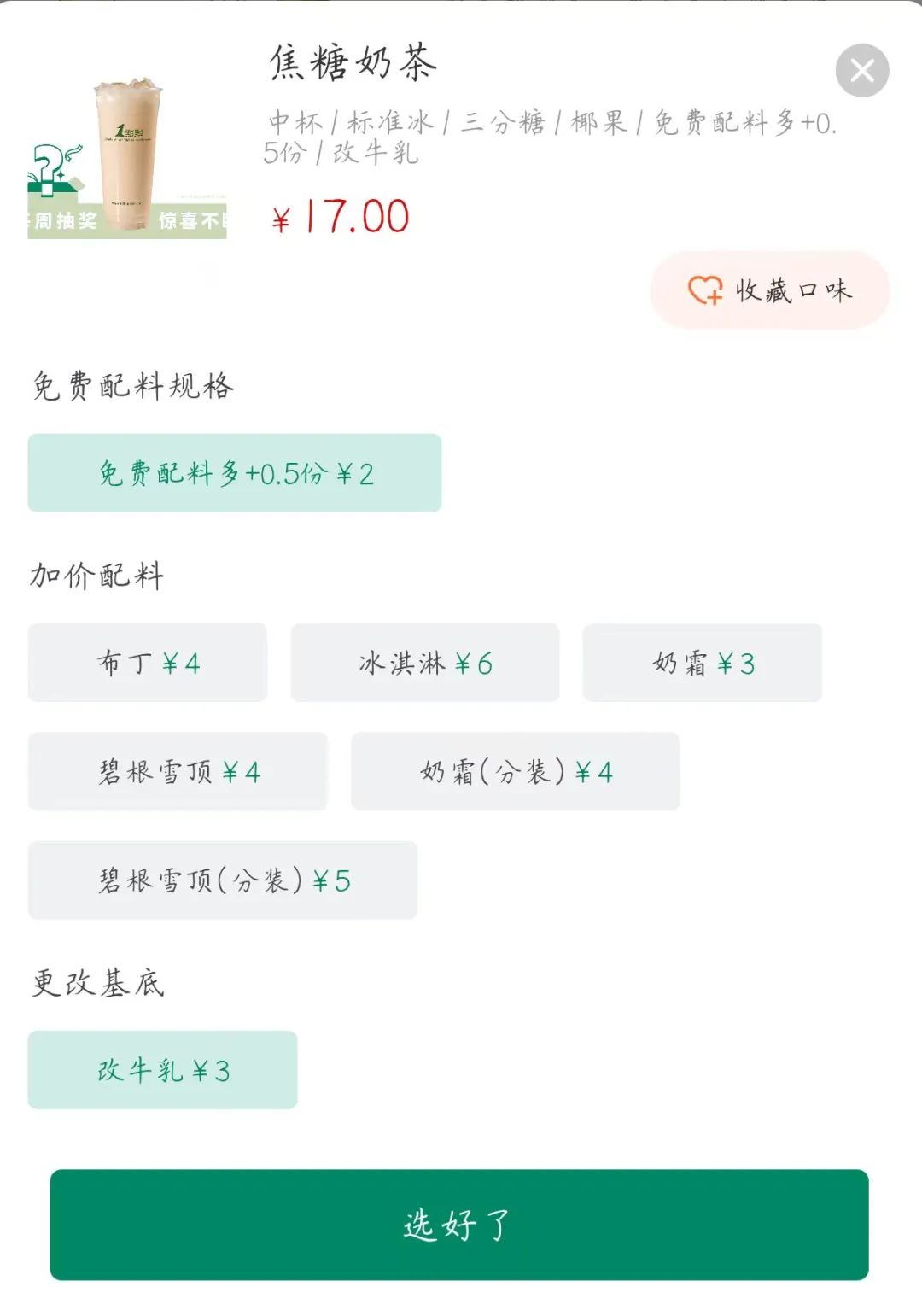Add the 冰淇淋 ¥6 topping
Image resolution: width=922 pixels, height=1316 pixels.
pos(424,663)
